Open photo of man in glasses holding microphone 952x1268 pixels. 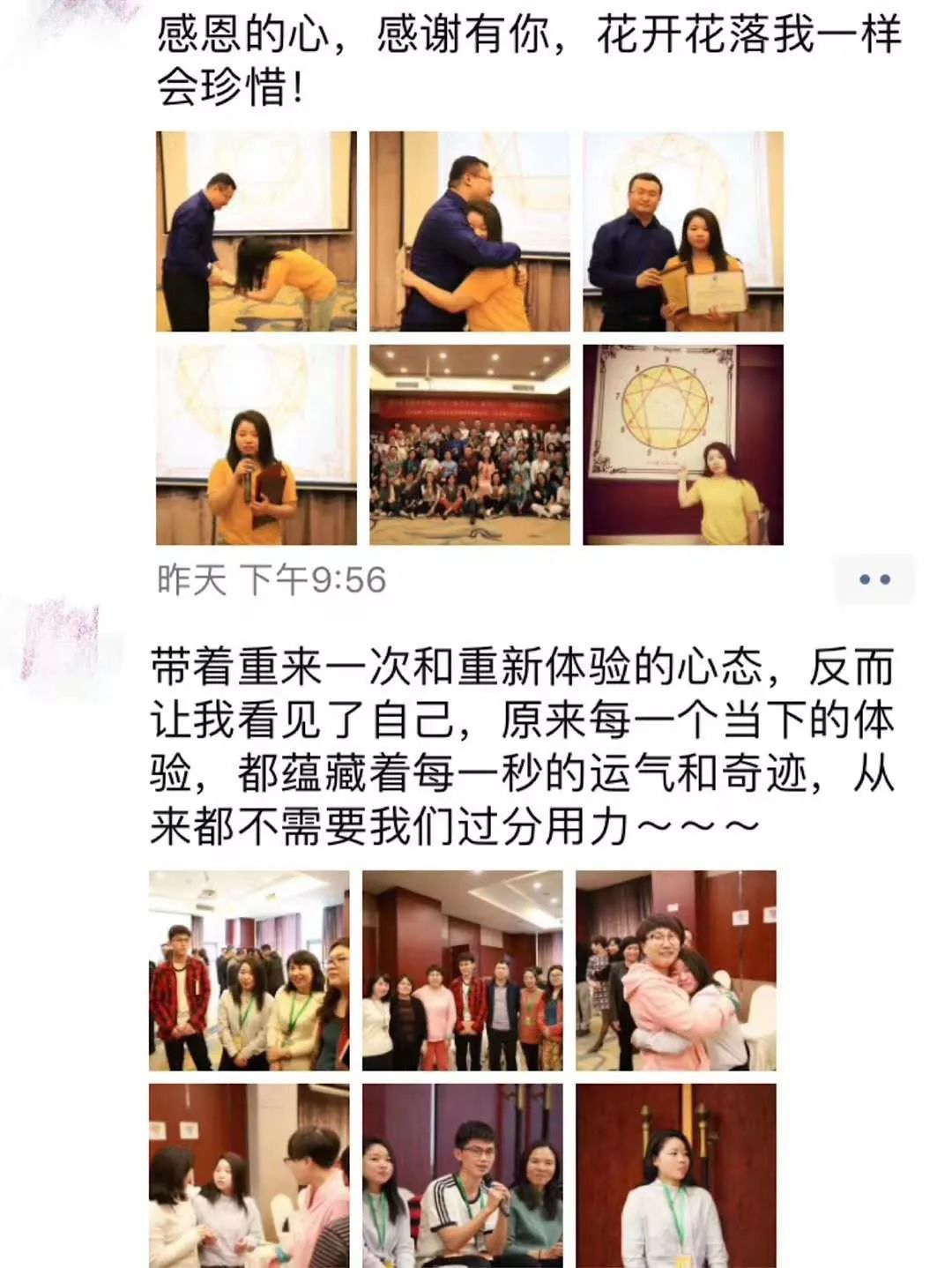coord(463,1176)
